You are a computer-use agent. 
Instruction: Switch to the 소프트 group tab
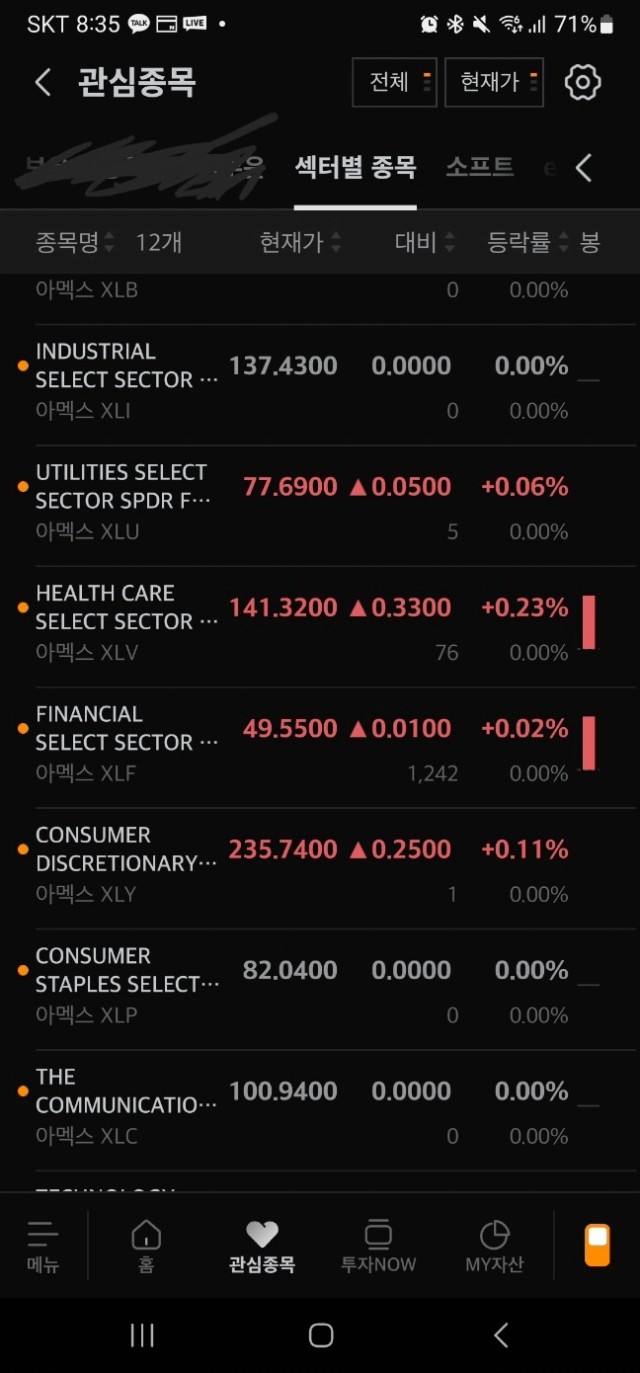(480, 167)
